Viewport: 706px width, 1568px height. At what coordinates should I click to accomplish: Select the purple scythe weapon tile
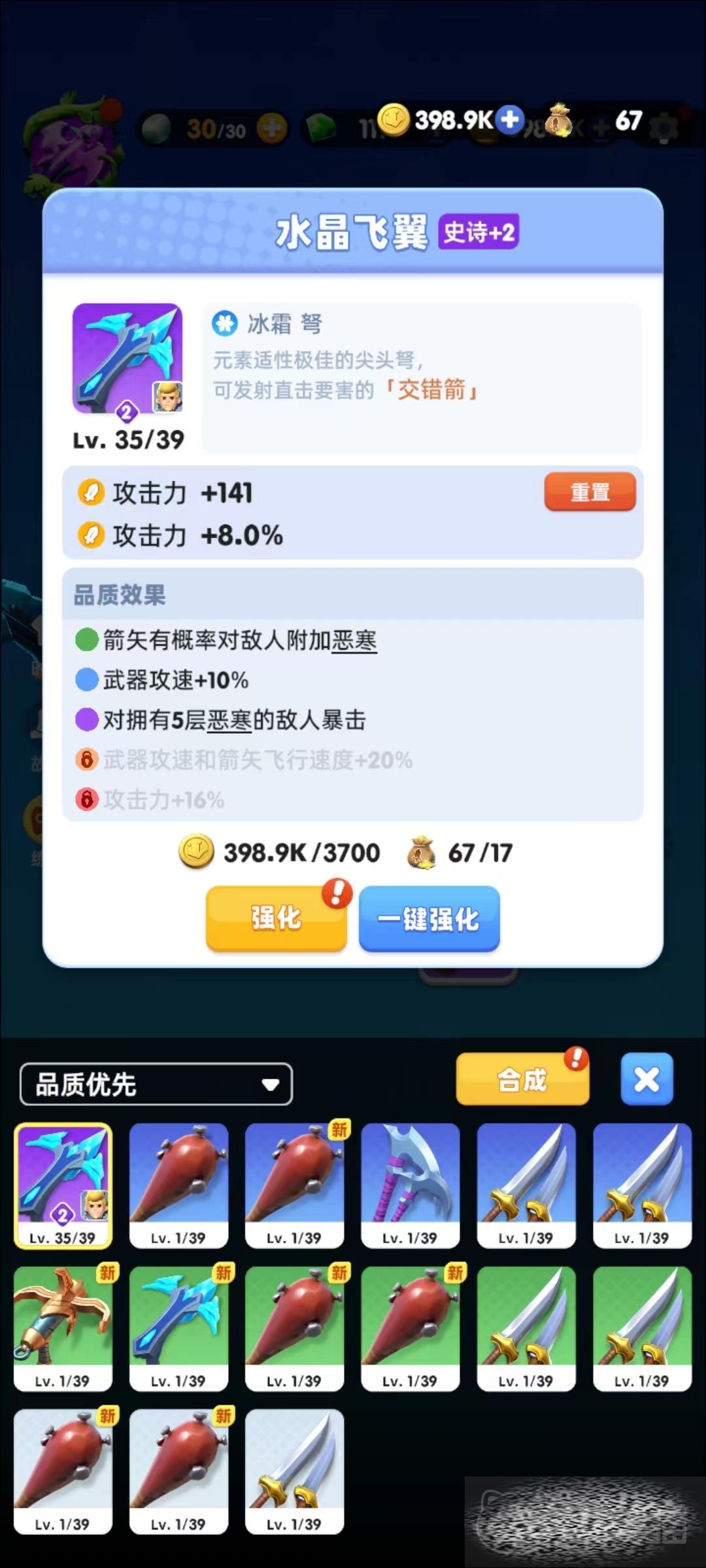(x=410, y=1184)
